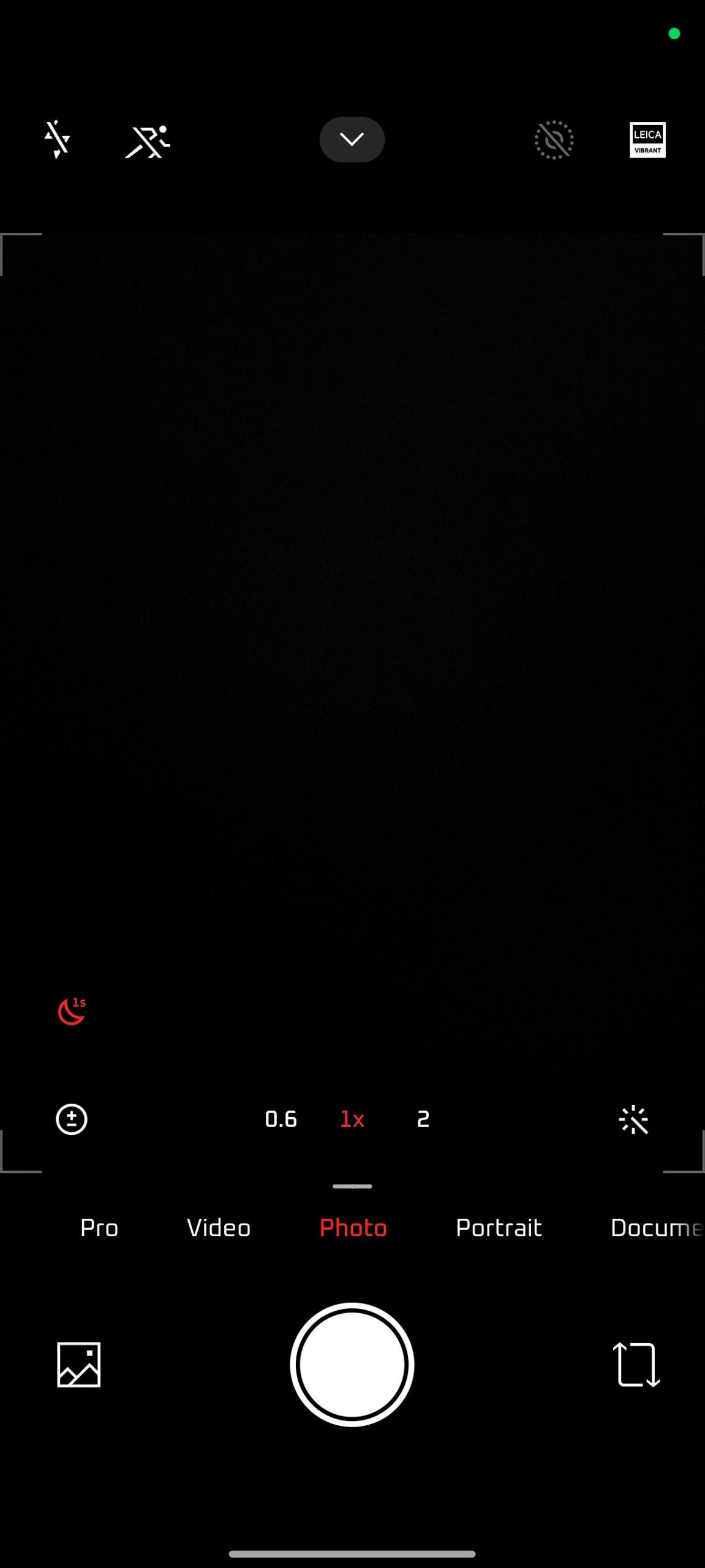705x1568 pixels.
Task: Take a photo with the shutter button
Action: (x=352, y=1365)
